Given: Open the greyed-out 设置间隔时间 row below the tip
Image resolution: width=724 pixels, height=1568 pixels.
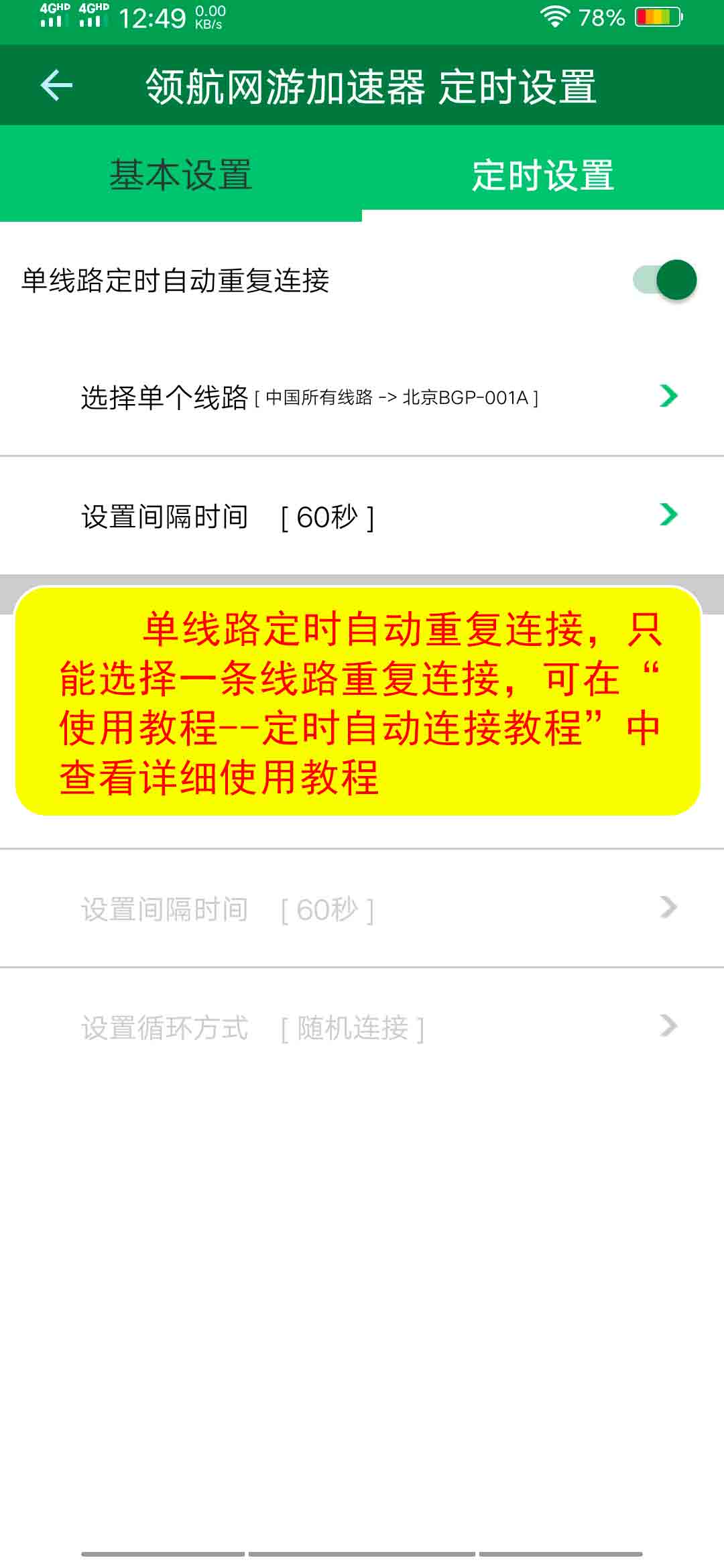Looking at the screenshot, I should [x=362, y=909].
